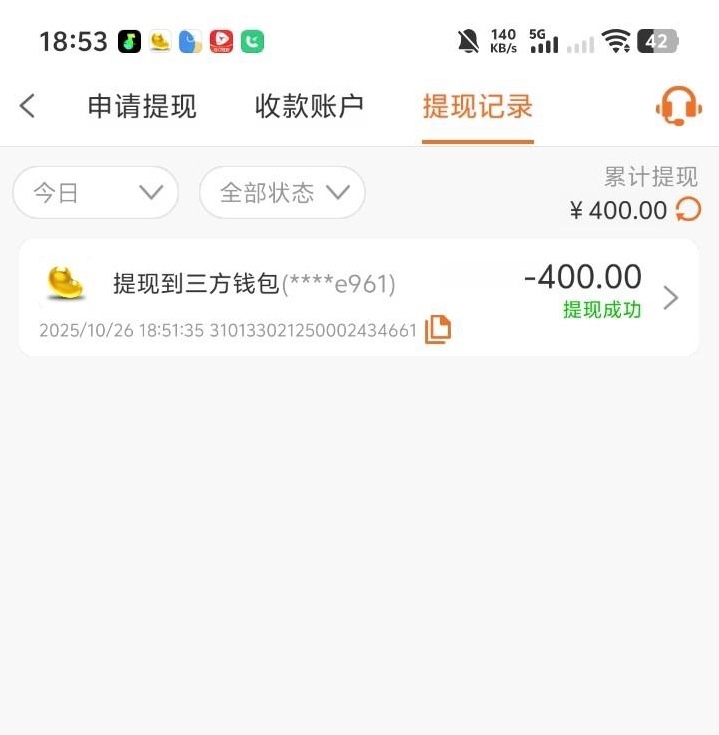The height and width of the screenshot is (735, 719).
Task: Expand the 今日 date filter dropdown
Action: pos(96,193)
